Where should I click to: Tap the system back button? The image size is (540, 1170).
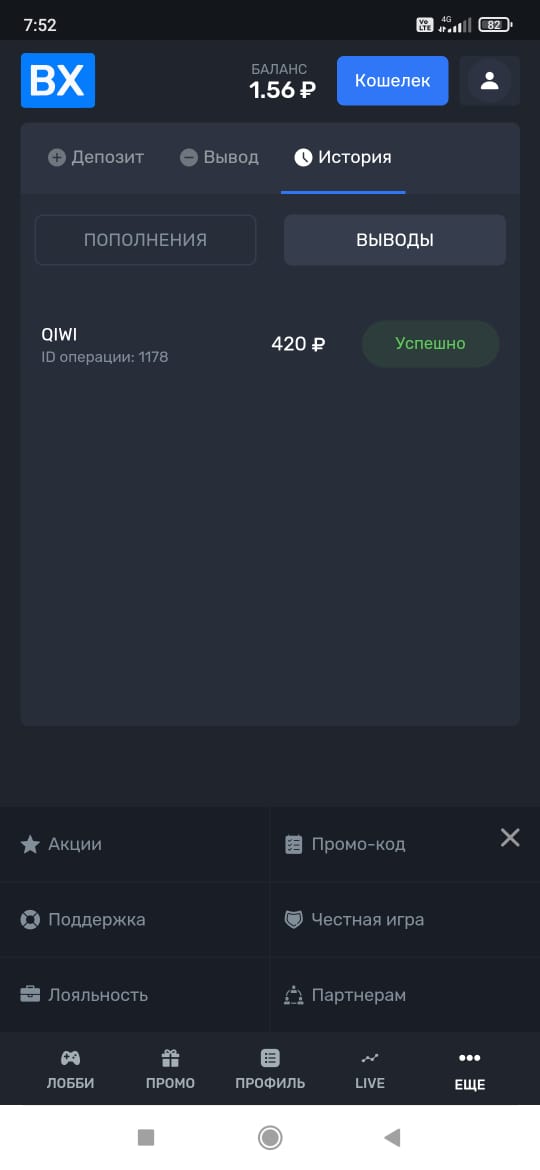pyautogui.click(x=392, y=1137)
